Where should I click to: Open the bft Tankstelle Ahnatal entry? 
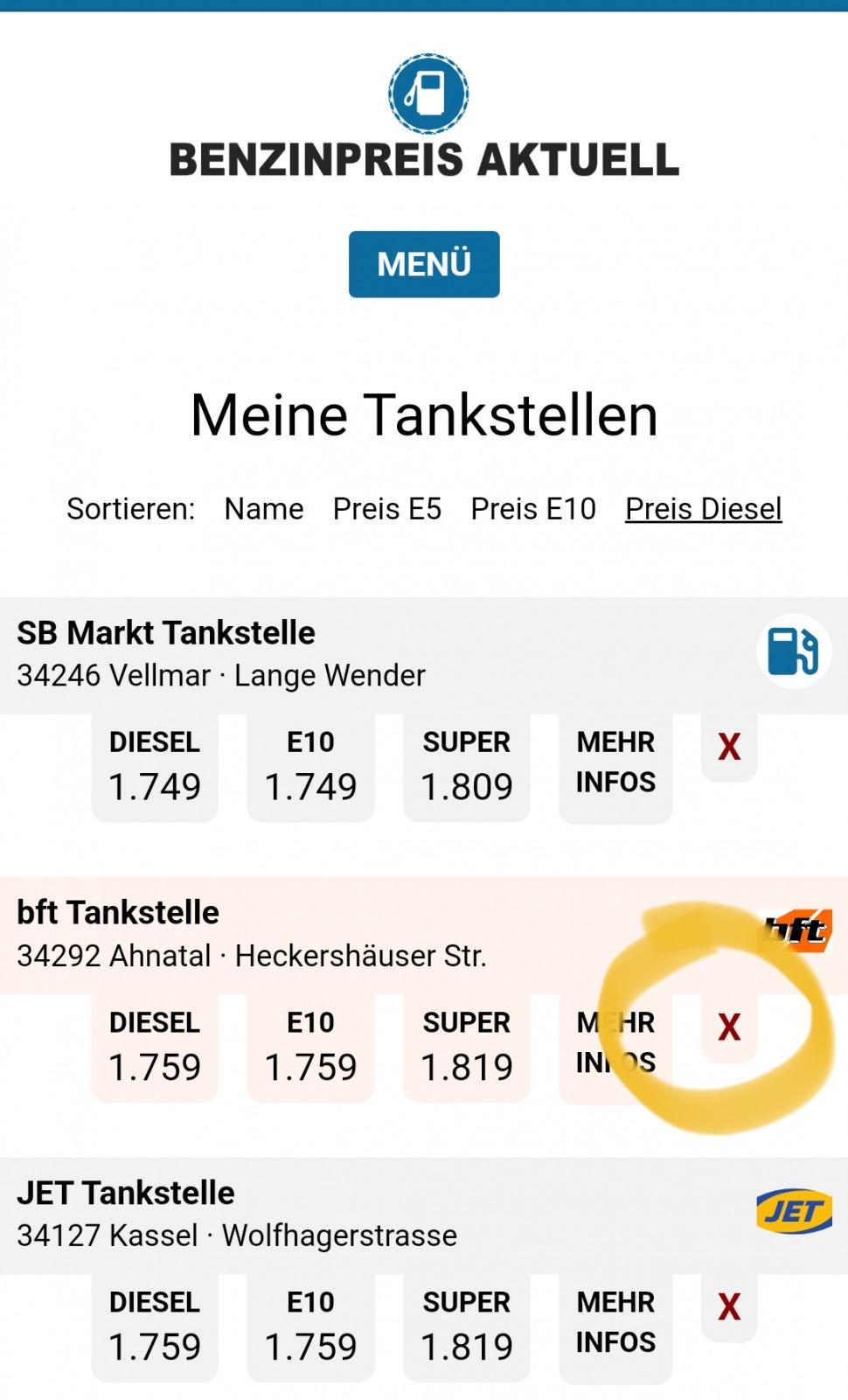[x=118, y=913]
